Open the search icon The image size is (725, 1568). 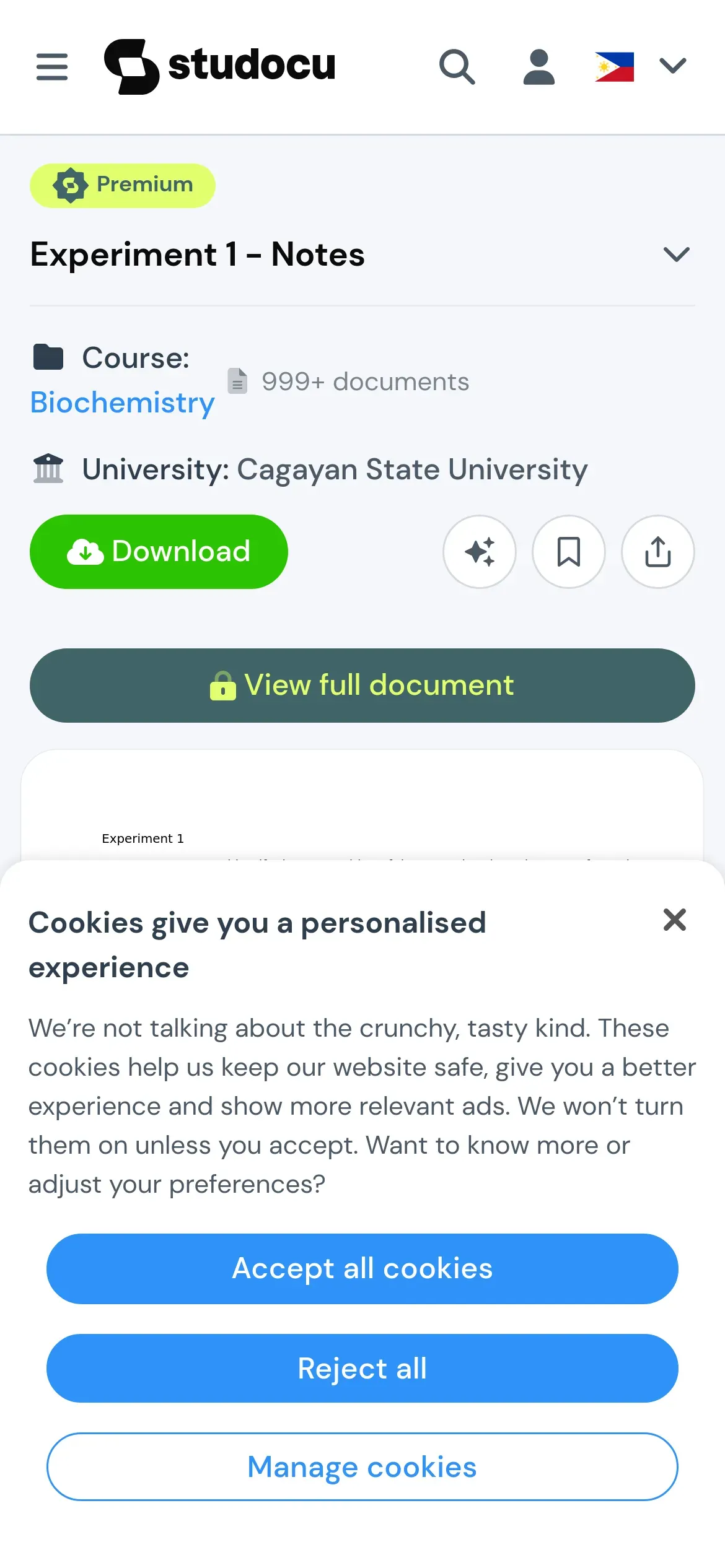(457, 66)
